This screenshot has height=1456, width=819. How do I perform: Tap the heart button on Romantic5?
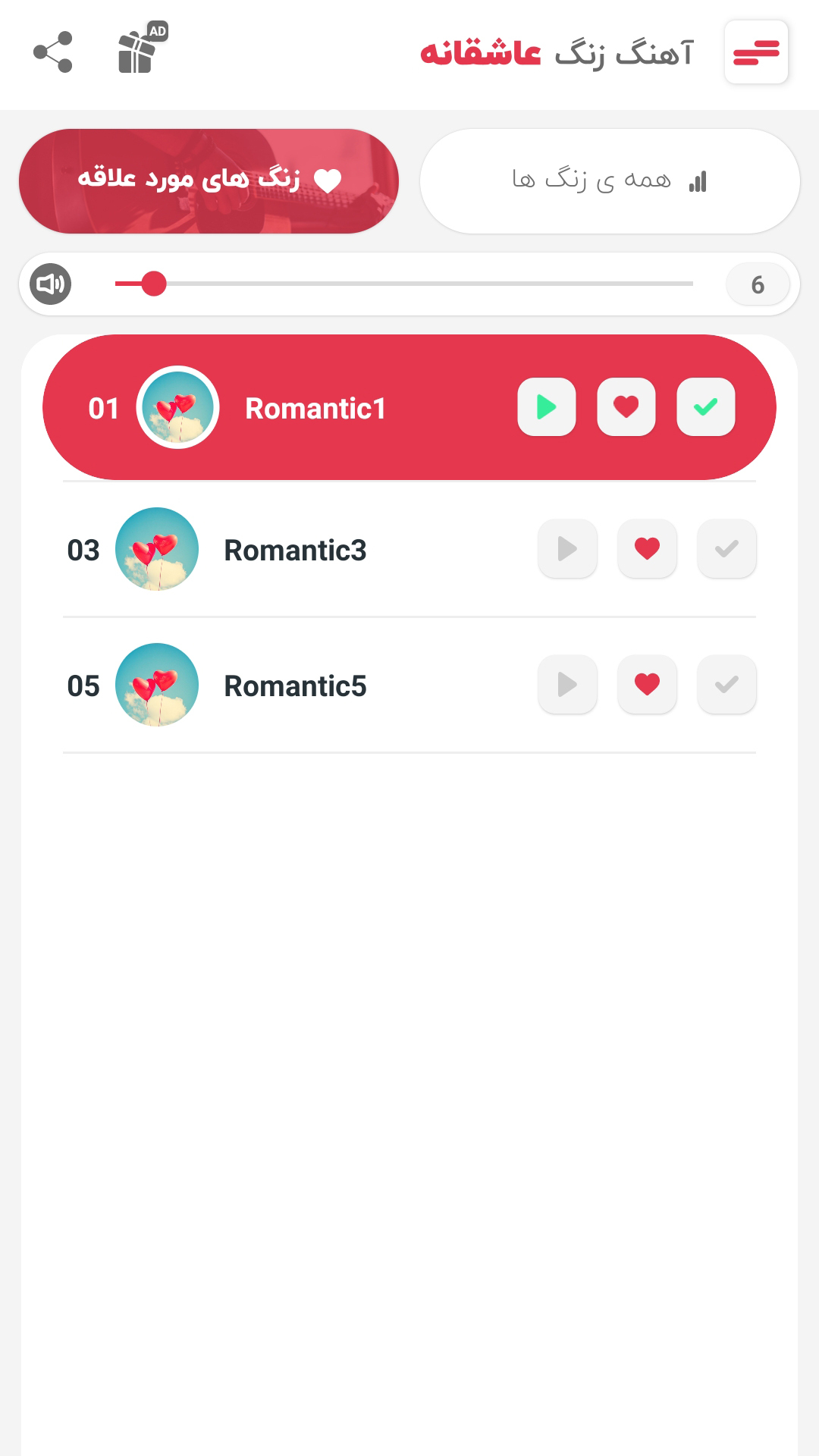647,685
